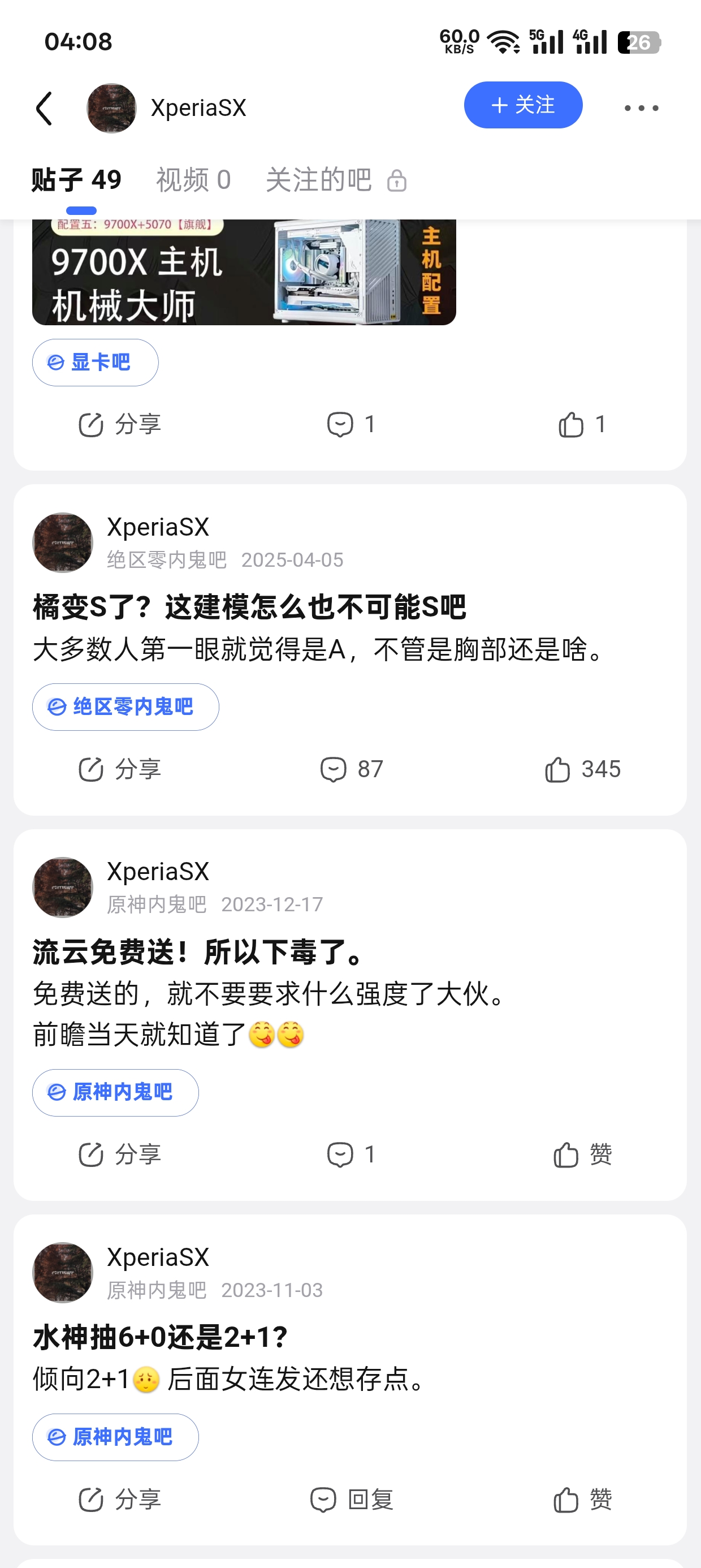Like the post tagged 显卡吧

[x=581, y=424]
